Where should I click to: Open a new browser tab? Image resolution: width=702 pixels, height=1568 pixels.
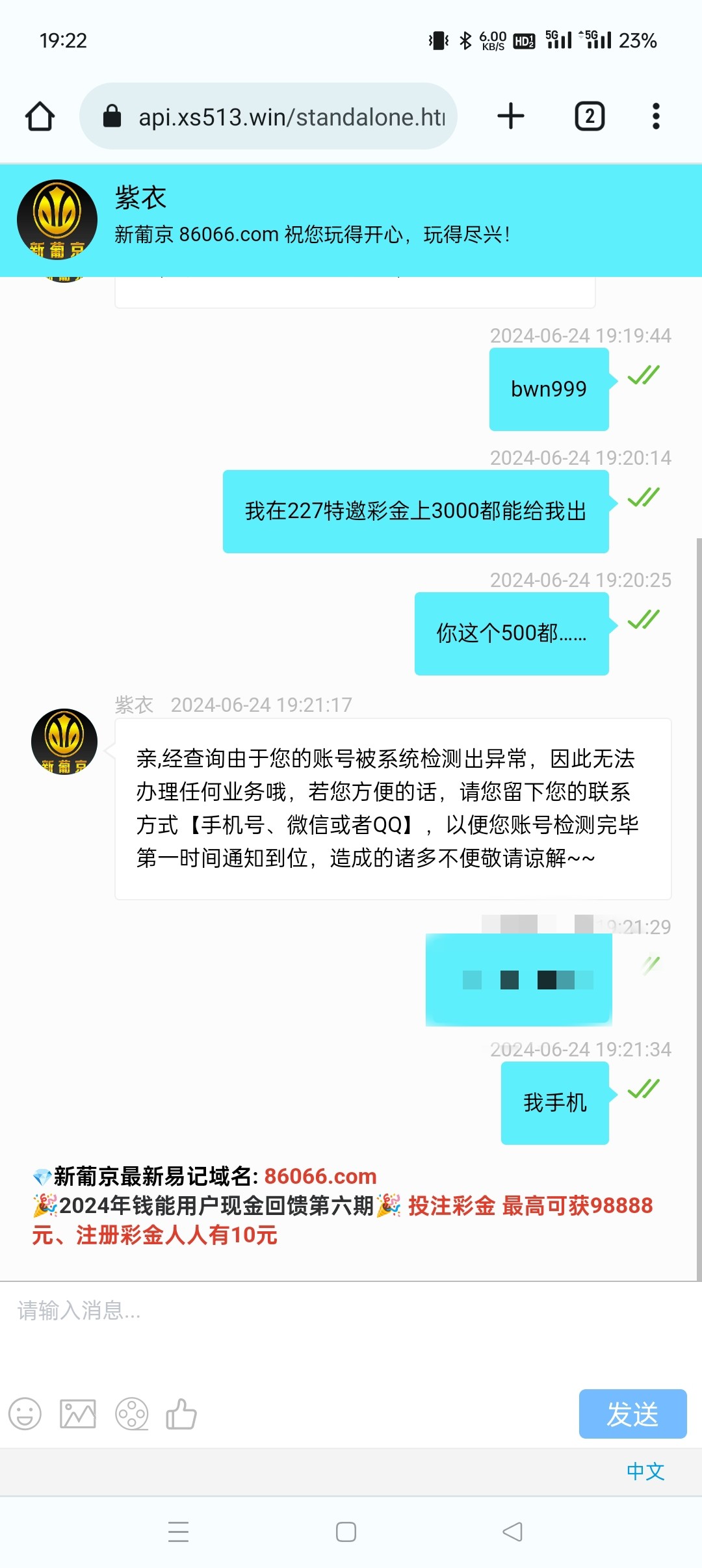click(x=510, y=116)
